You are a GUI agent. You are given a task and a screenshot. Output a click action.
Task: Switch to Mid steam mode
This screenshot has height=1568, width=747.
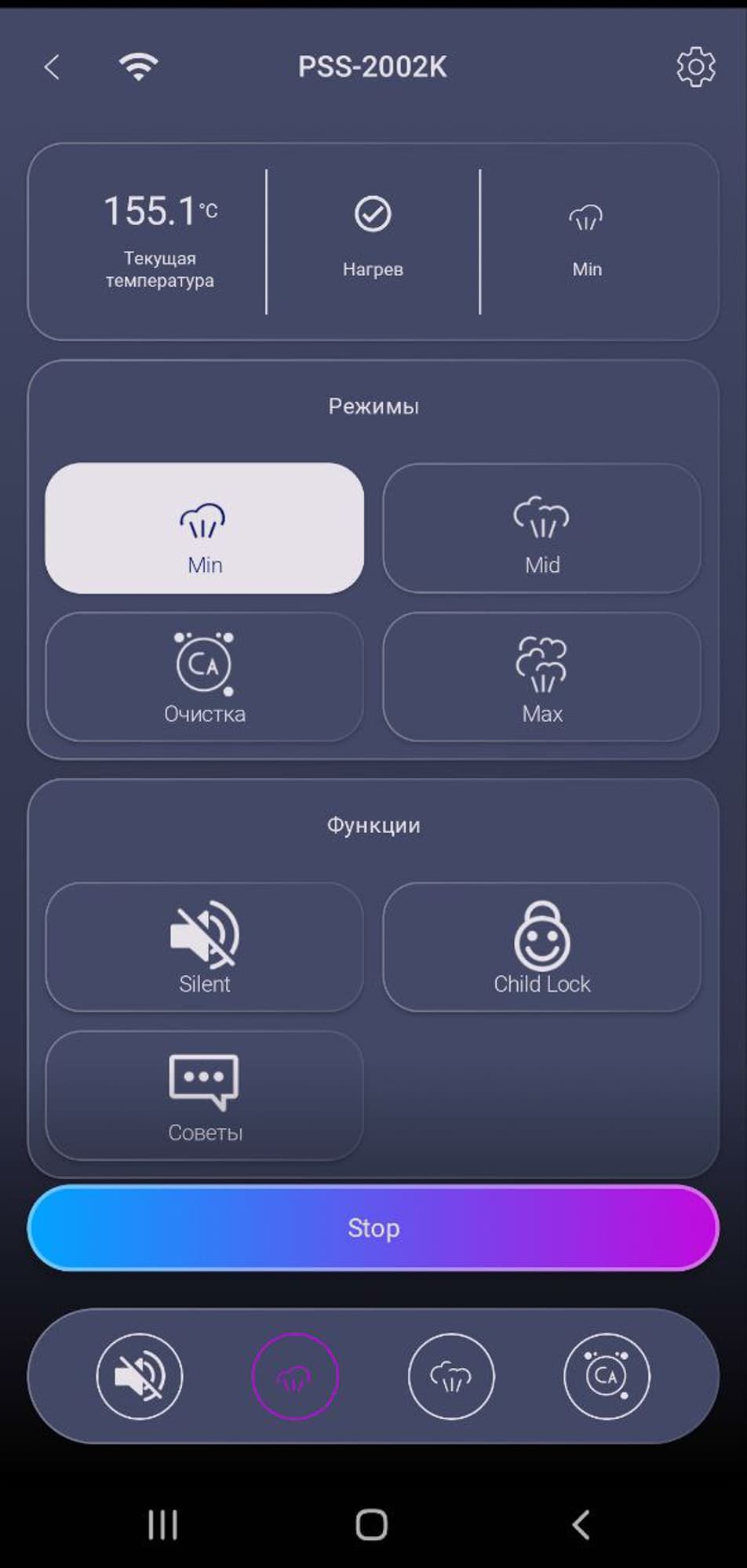pyautogui.click(x=541, y=528)
